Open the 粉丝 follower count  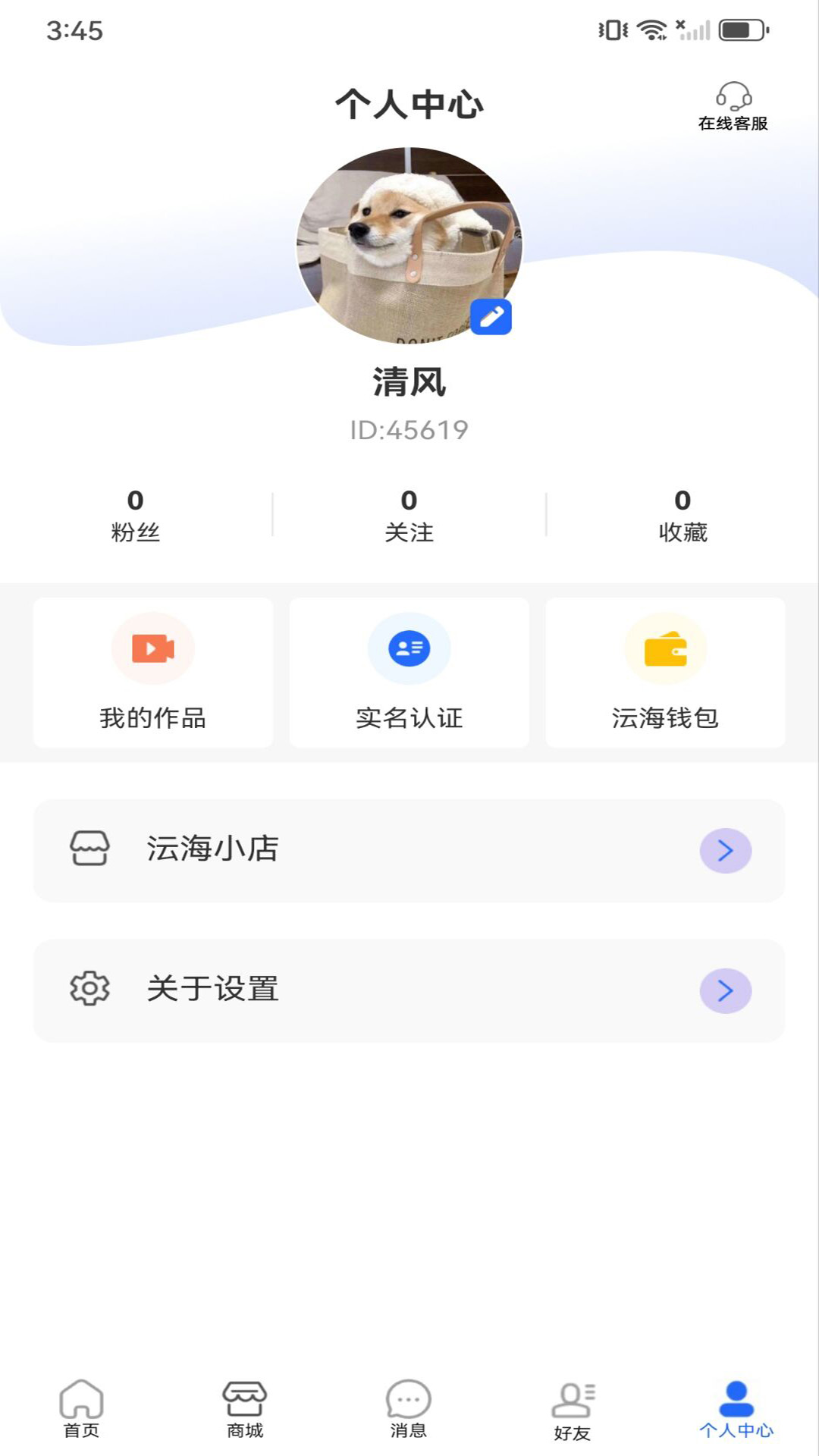coord(135,514)
